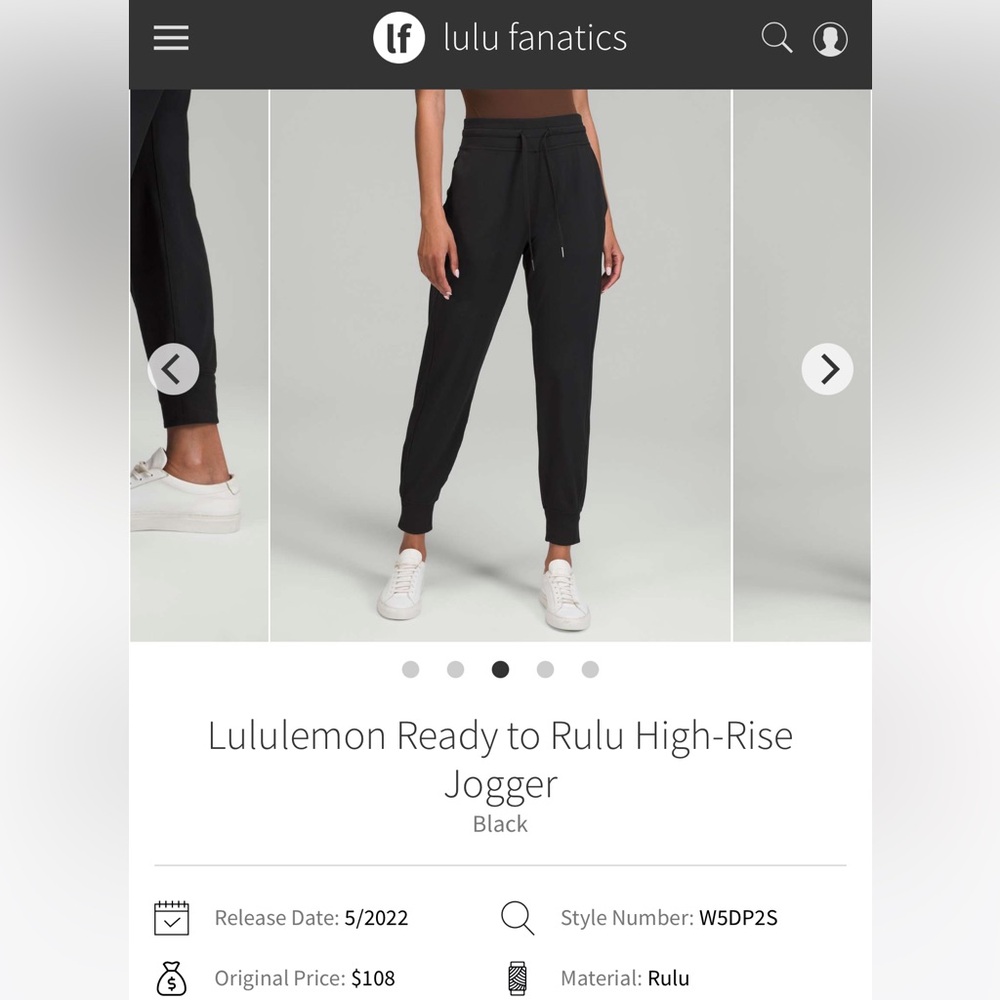Jump to the first carousel dot
The image size is (1000, 1000).
[x=411, y=669]
